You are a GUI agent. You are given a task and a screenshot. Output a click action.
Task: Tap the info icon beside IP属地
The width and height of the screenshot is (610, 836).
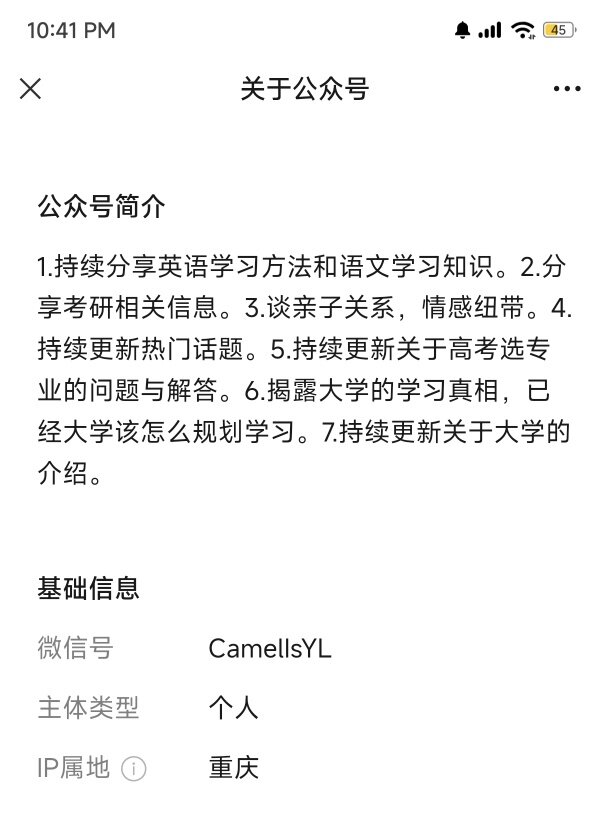[134, 769]
